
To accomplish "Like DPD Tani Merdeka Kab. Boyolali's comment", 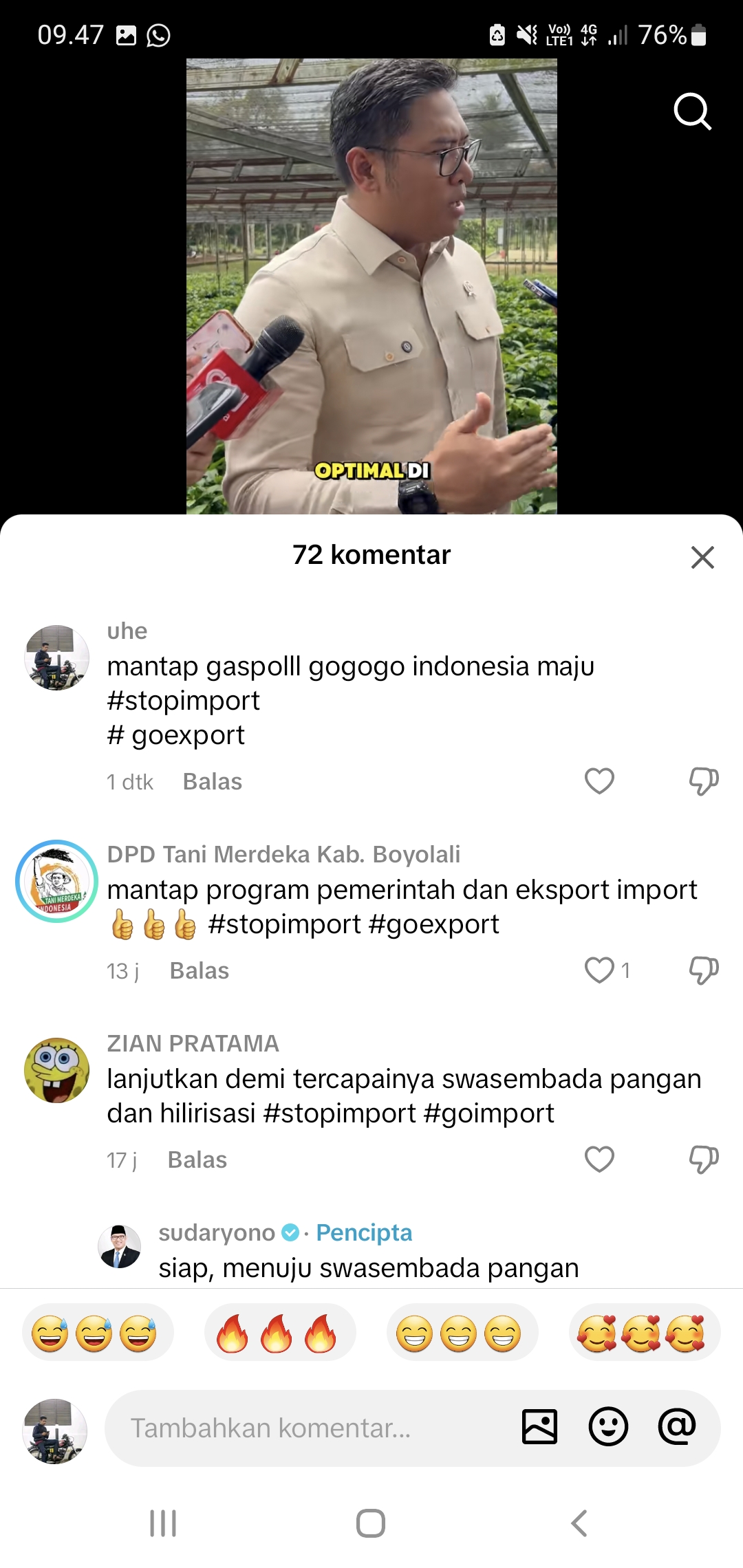I will pyautogui.click(x=599, y=970).
